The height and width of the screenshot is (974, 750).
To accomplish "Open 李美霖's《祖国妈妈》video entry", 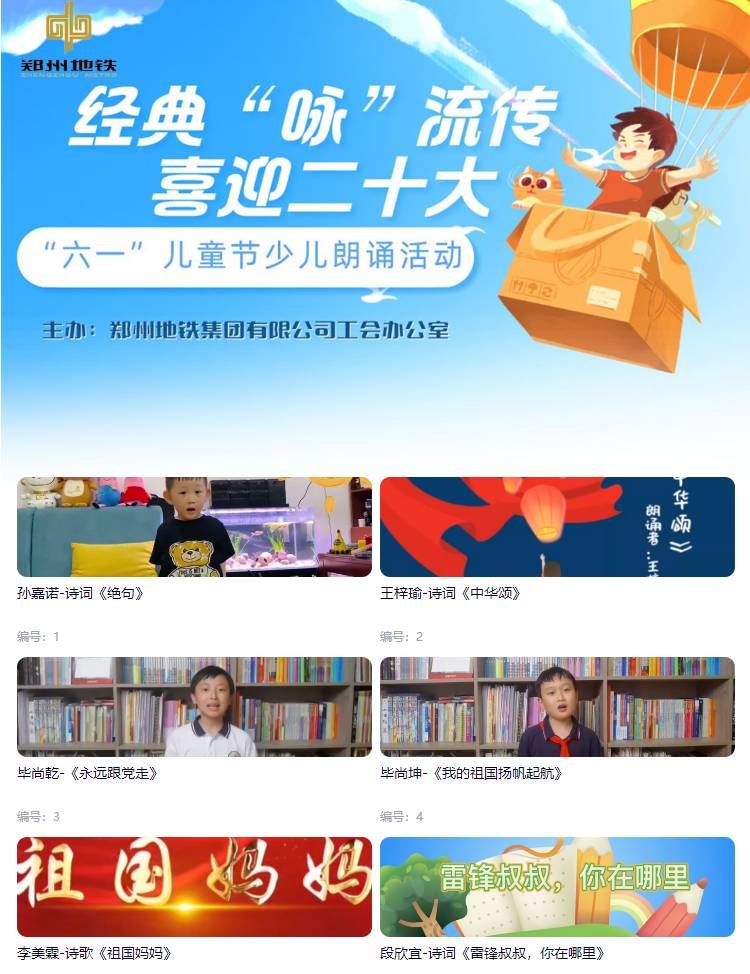I will coord(194,887).
